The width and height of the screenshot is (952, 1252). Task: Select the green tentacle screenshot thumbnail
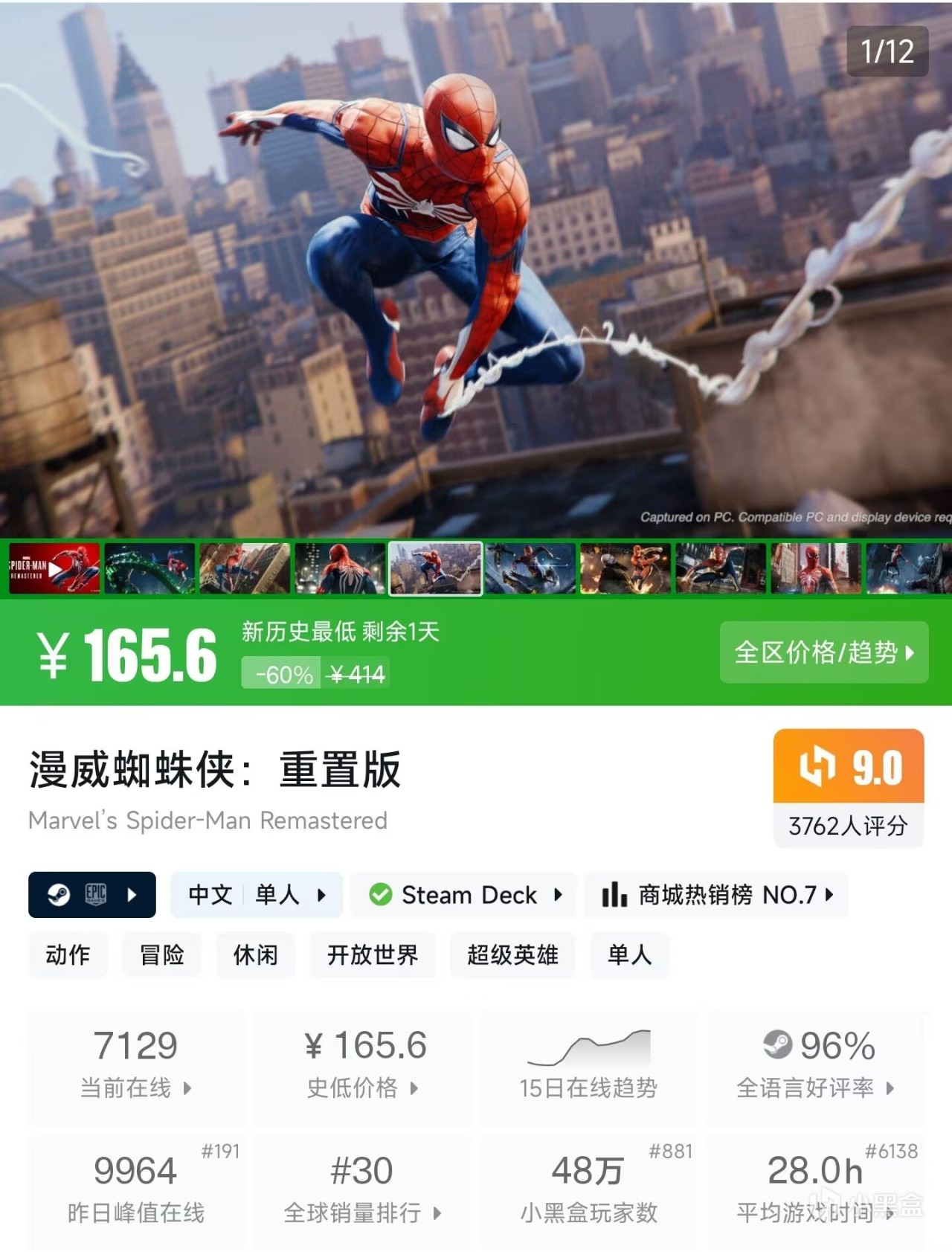tap(149, 569)
